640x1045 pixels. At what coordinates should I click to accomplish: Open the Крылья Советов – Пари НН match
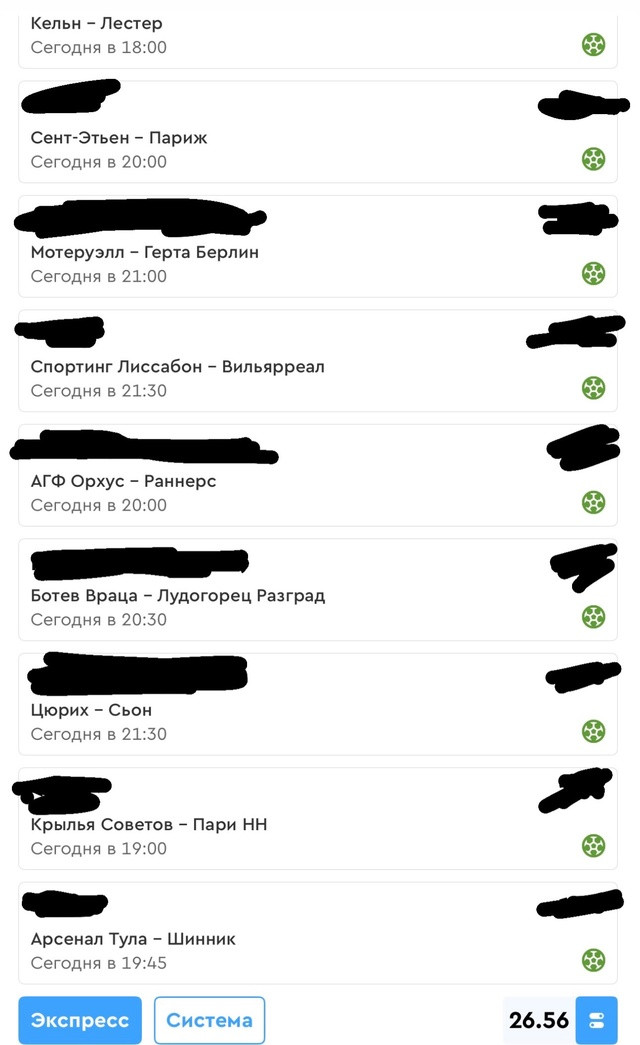coord(318,818)
